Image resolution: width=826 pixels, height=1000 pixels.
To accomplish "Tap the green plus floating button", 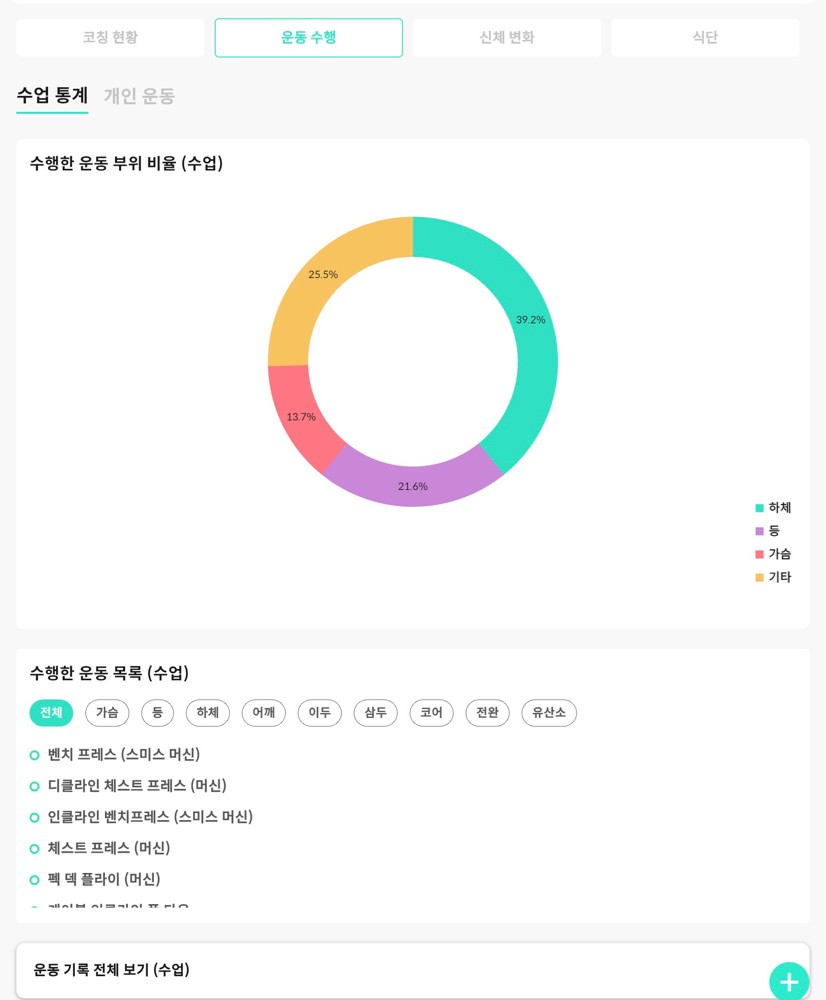I will point(789,982).
